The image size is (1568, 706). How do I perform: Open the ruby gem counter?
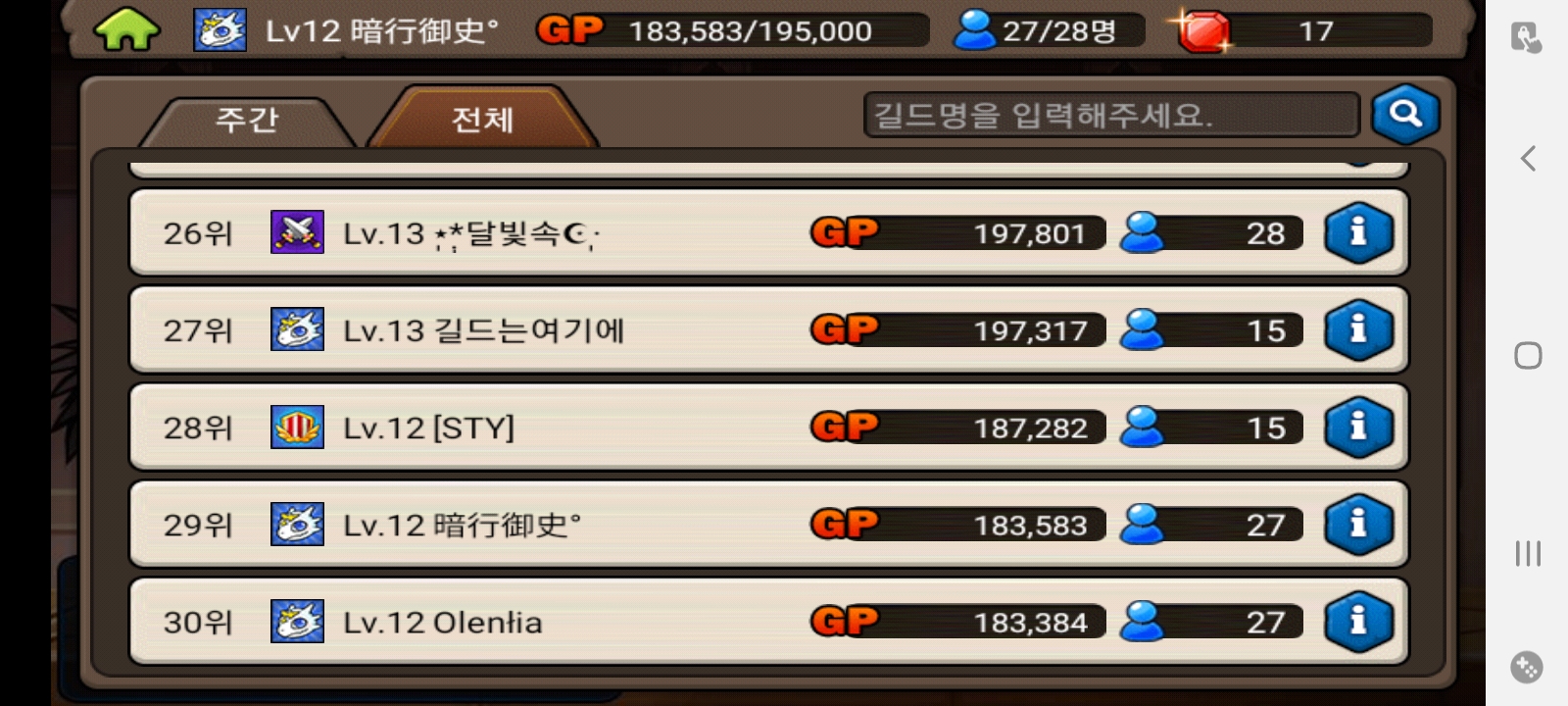click(x=1303, y=31)
